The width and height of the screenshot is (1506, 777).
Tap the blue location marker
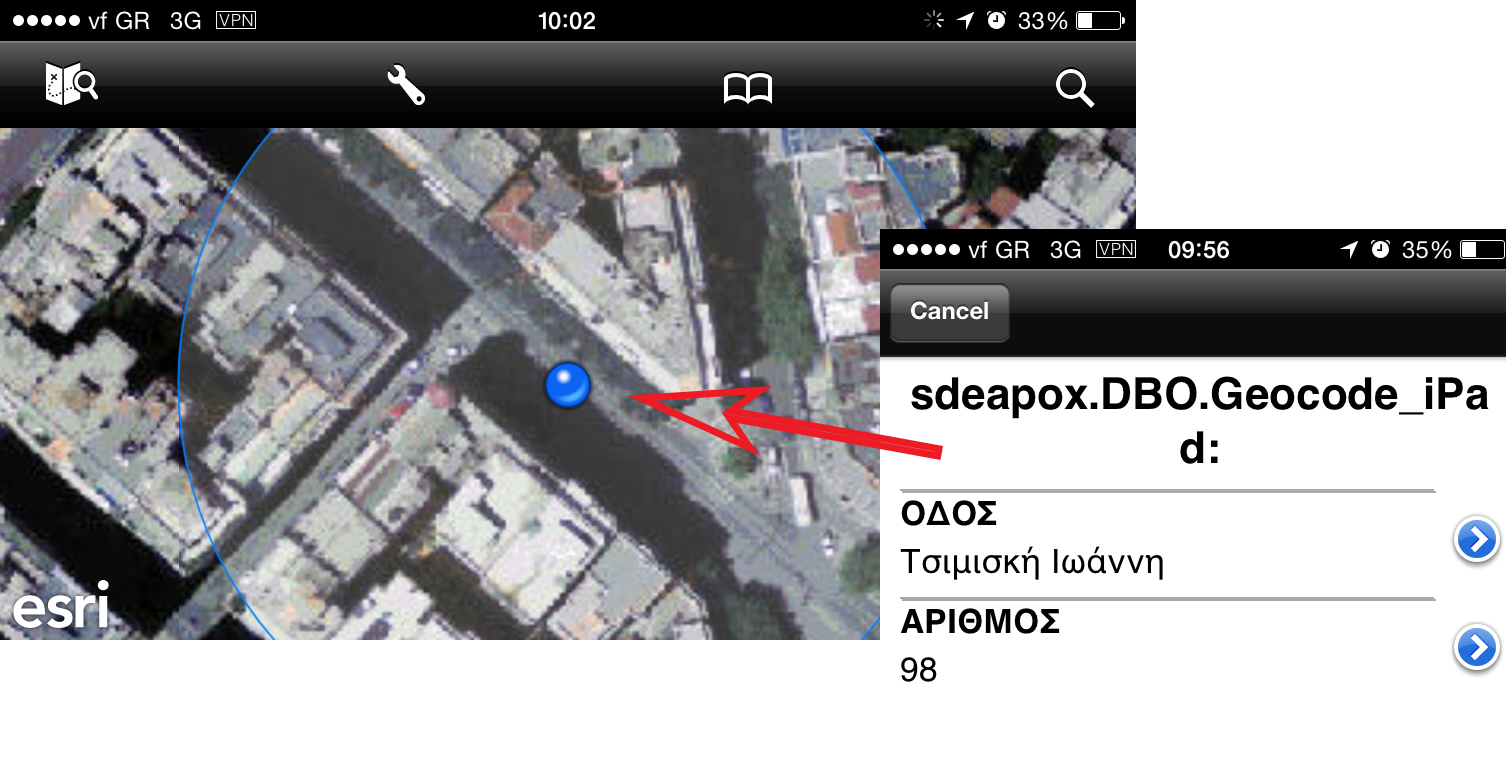tap(568, 386)
